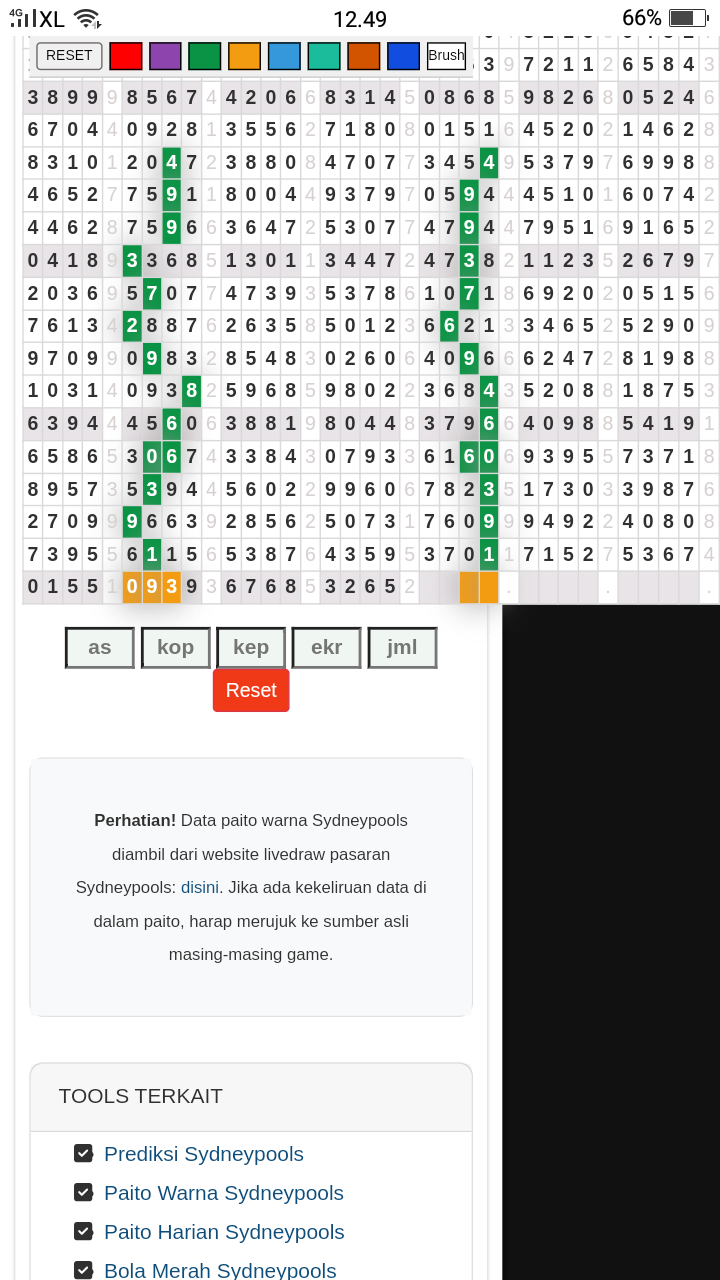Select the 'kep' button
720x1280 pixels.
251,647
